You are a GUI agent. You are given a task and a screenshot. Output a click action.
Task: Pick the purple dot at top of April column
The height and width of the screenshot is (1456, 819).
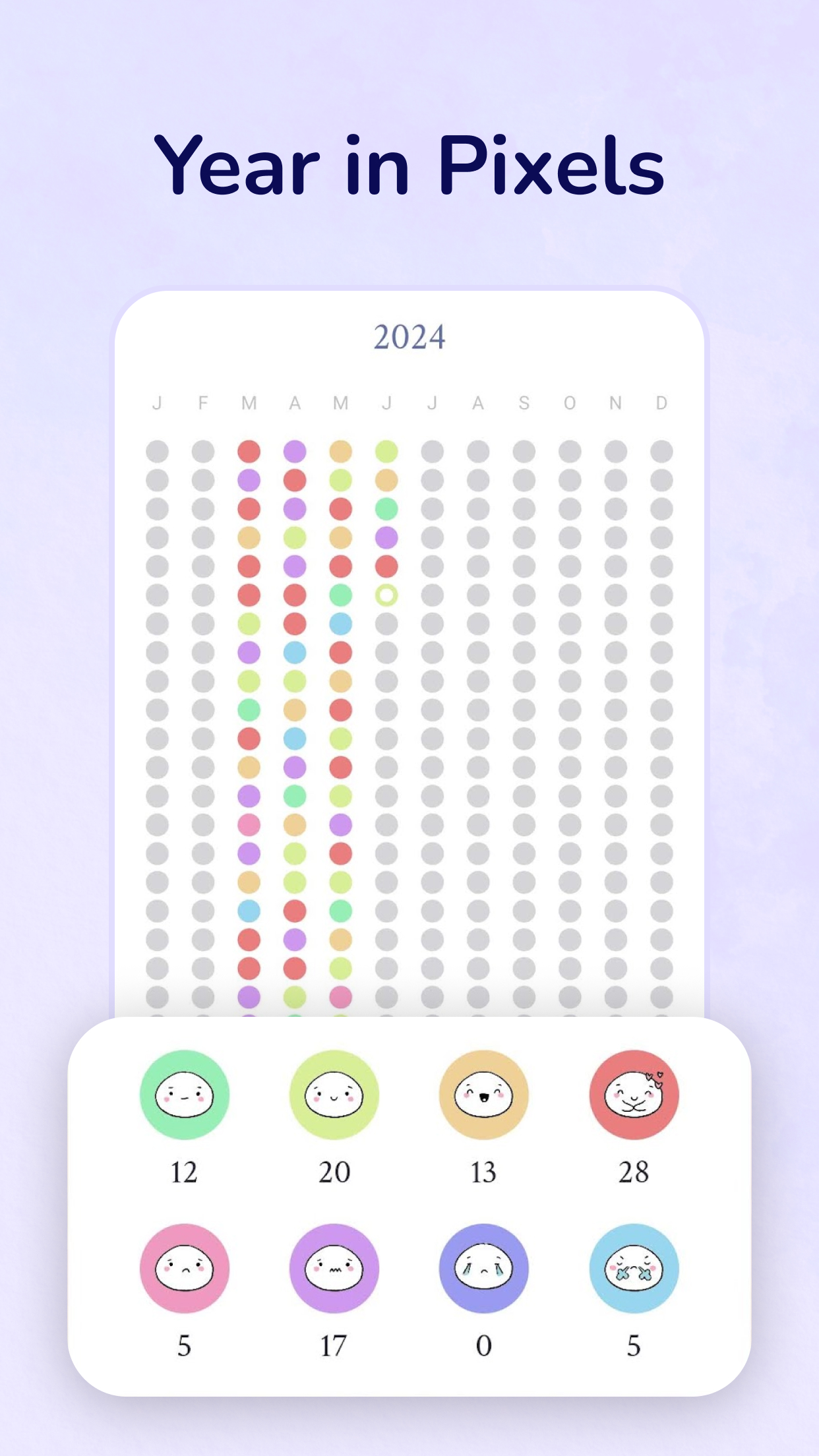pos(295,451)
